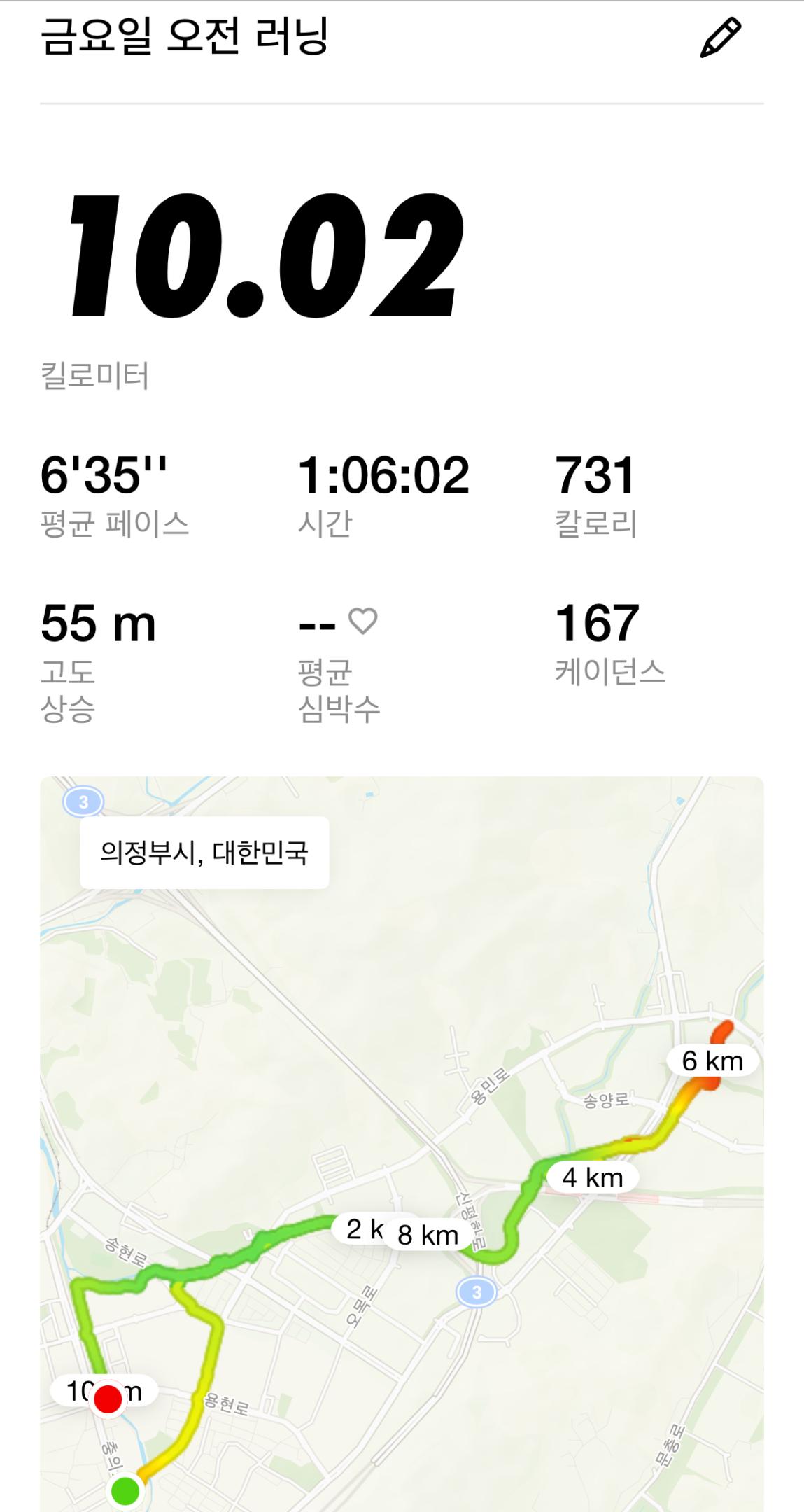The height and width of the screenshot is (1512, 804).
Task: Tap the pencil icon to edit run title
Action: 720,38
